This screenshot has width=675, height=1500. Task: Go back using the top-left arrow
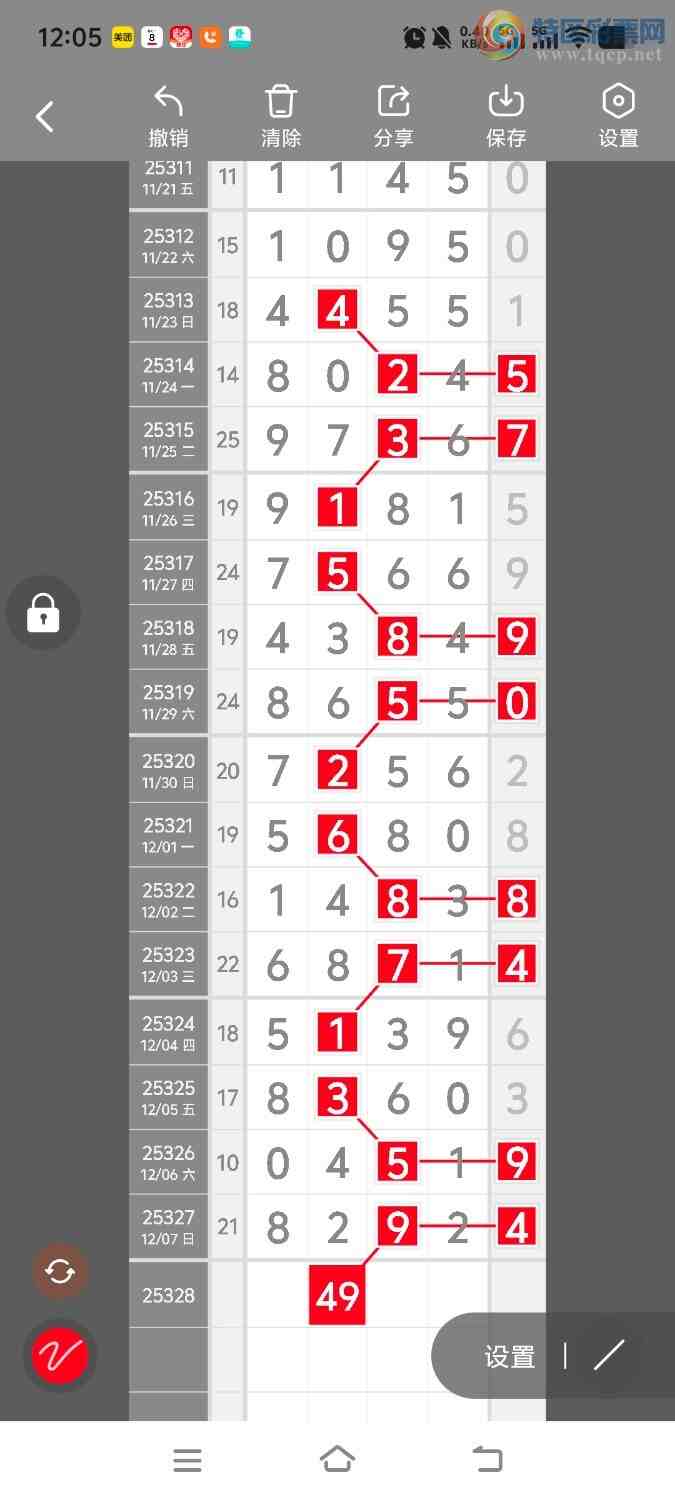[x=45, y=117]
